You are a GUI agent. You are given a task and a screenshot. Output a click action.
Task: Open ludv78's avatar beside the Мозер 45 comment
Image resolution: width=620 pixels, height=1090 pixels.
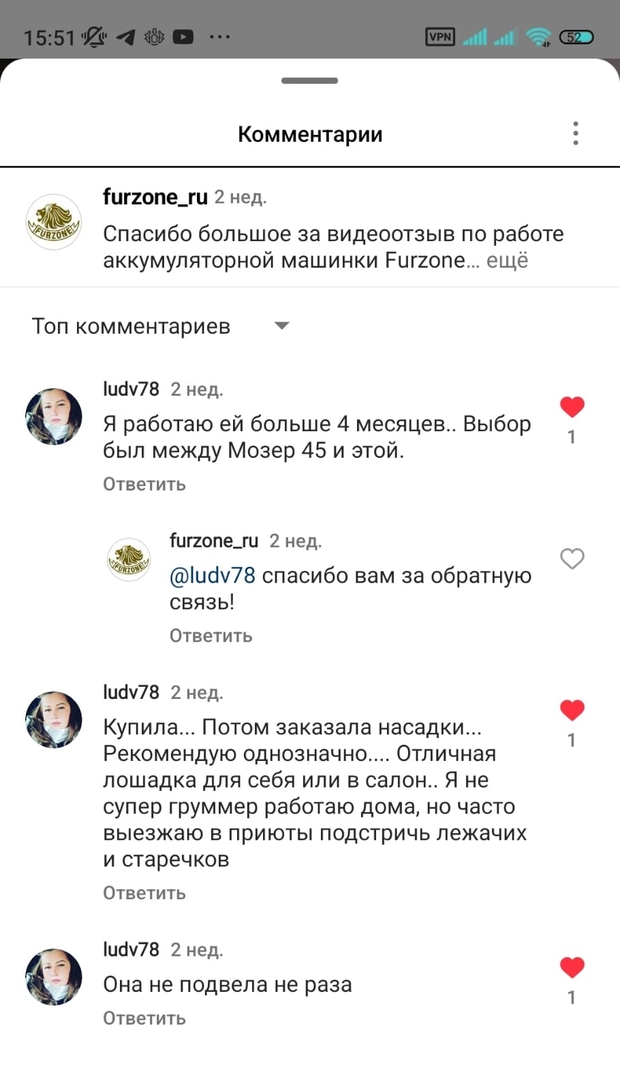pyautogui.click(x=54, y=416)
